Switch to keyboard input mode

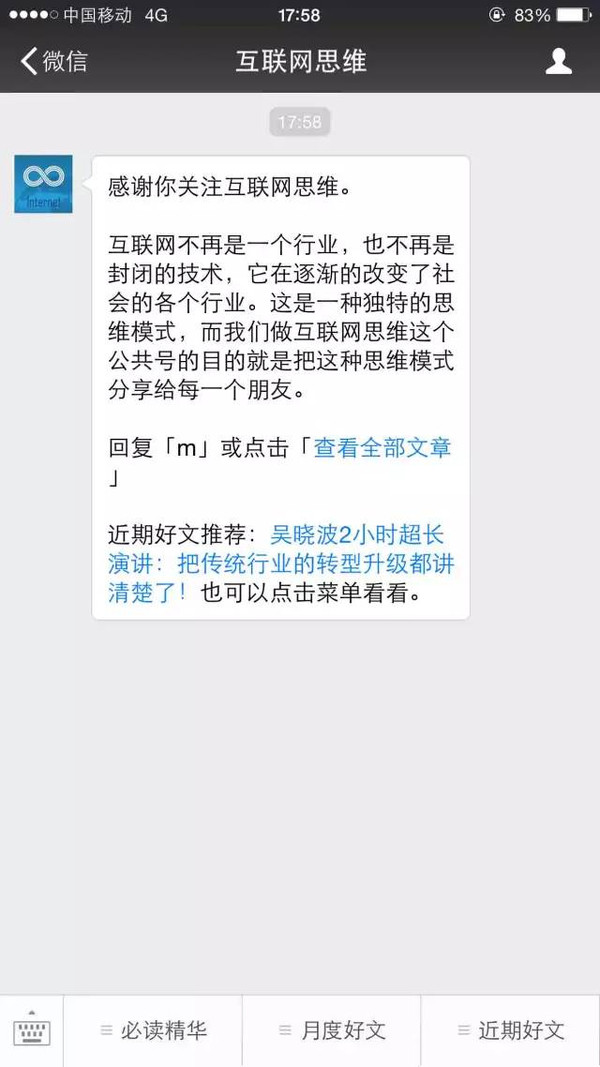pyautogui.click(x=31, y=1031)
